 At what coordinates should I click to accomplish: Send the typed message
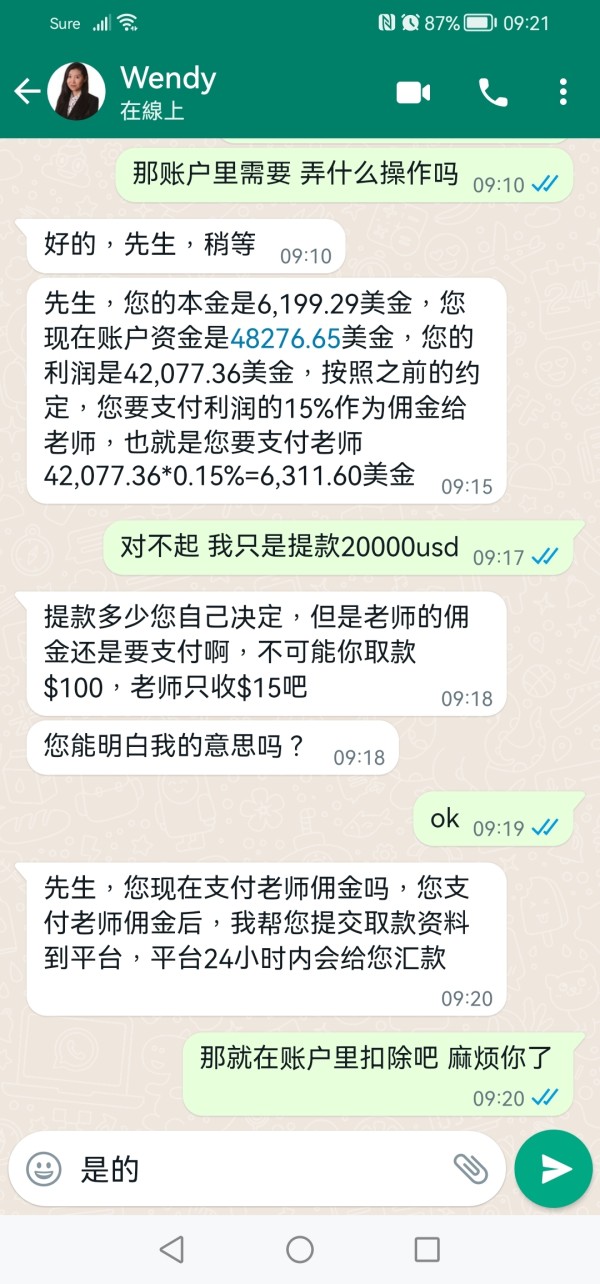point(554,1169)
